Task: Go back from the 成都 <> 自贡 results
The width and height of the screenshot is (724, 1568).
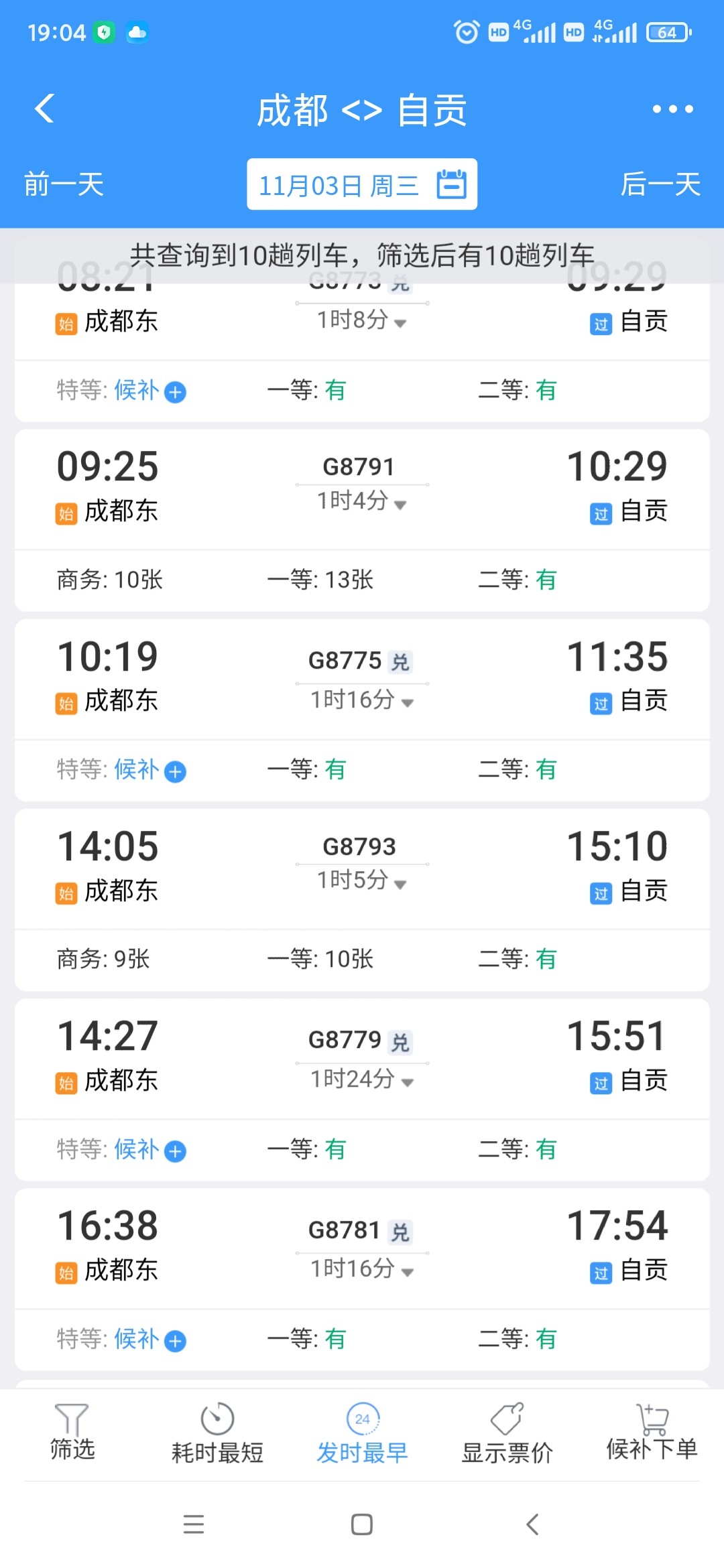Action: click(x=45, y=109)
